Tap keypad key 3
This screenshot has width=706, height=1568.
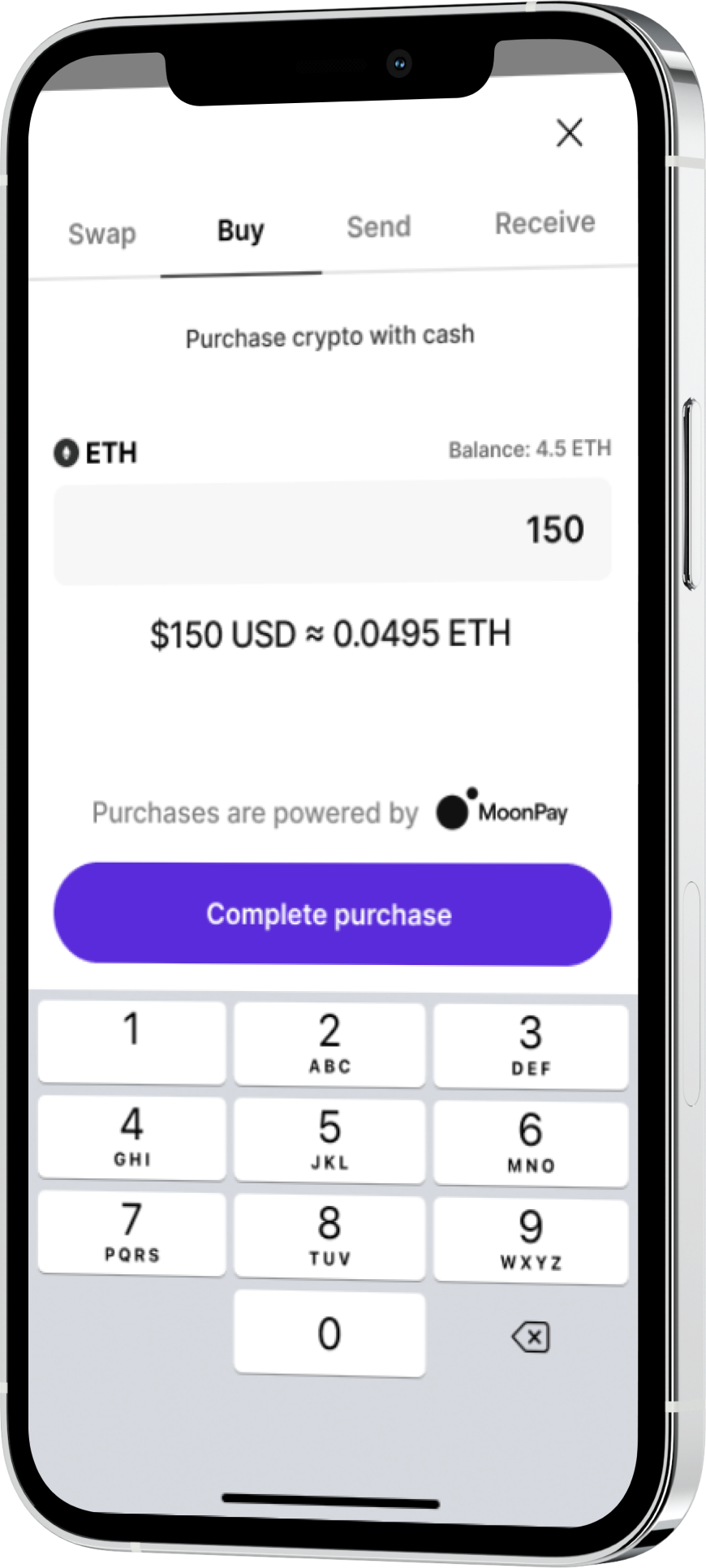tap(531, 1046)
